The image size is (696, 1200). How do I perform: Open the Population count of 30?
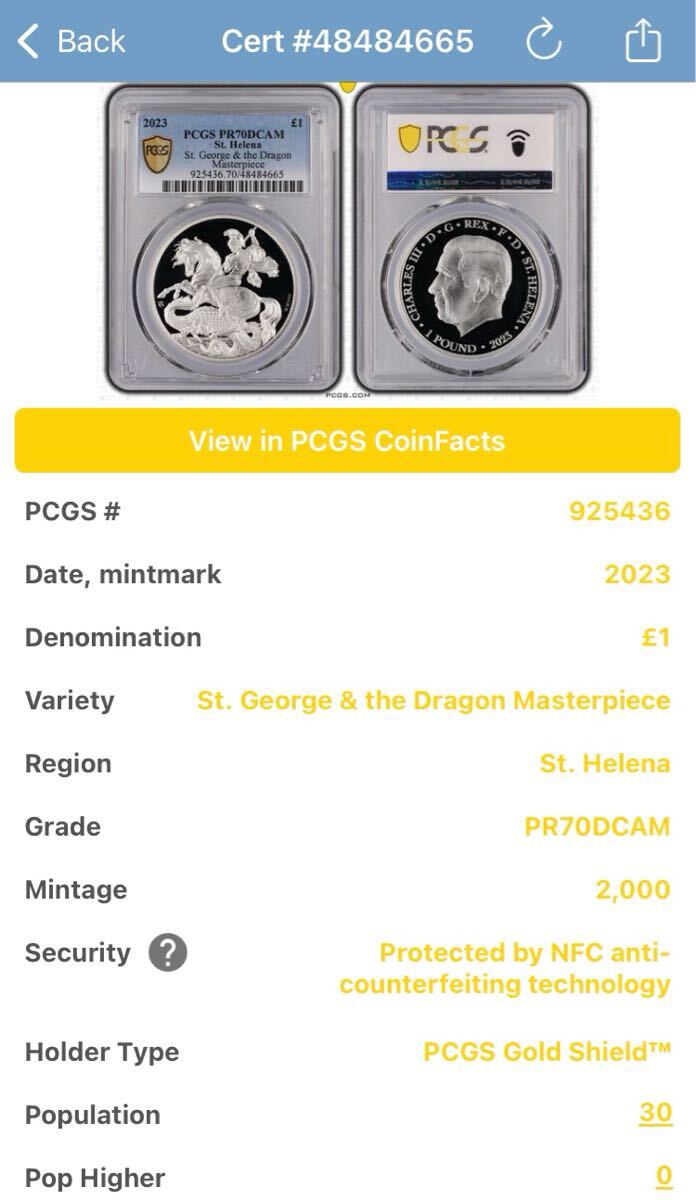(x=655, y=1113)
